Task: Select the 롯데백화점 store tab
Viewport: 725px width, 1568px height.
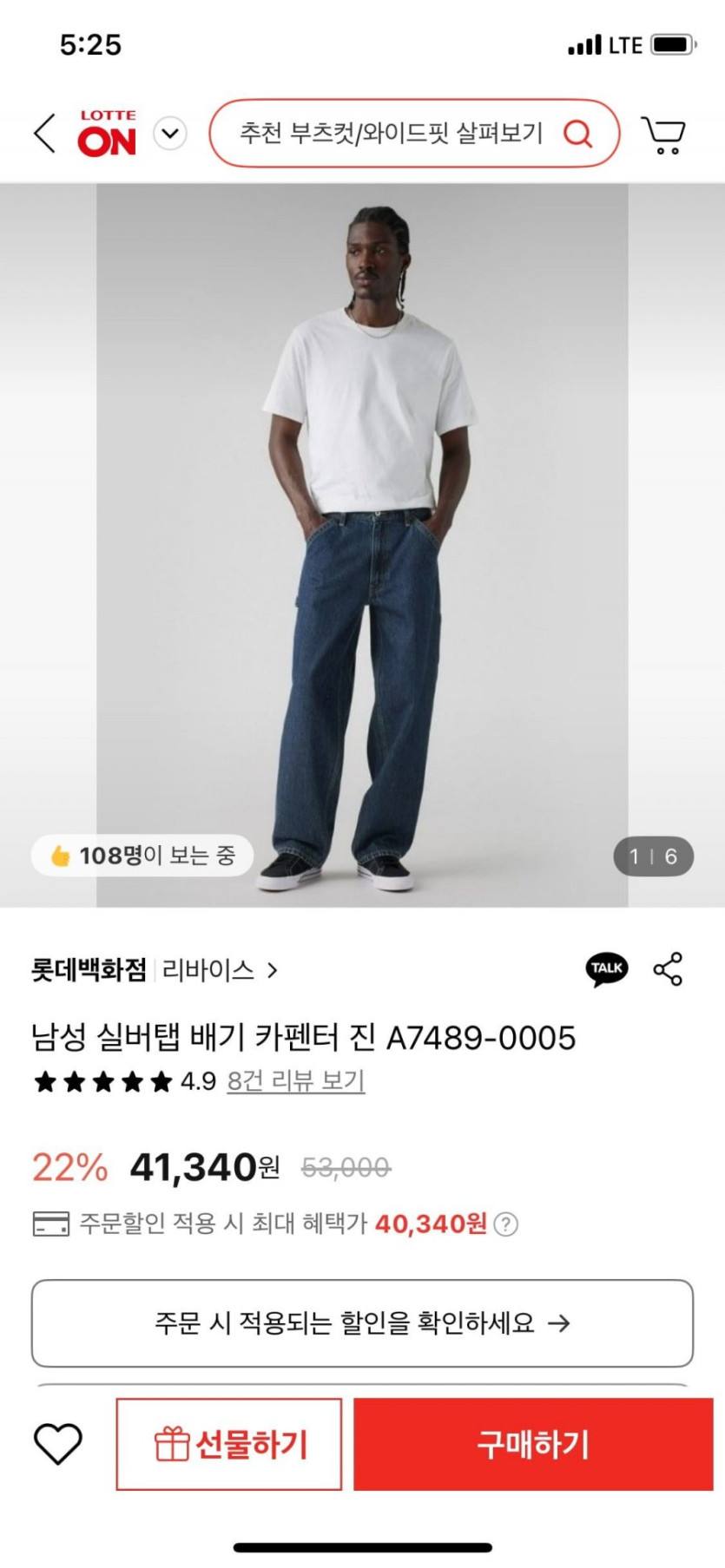Action: pyautogui.click(x=85, y=971)
